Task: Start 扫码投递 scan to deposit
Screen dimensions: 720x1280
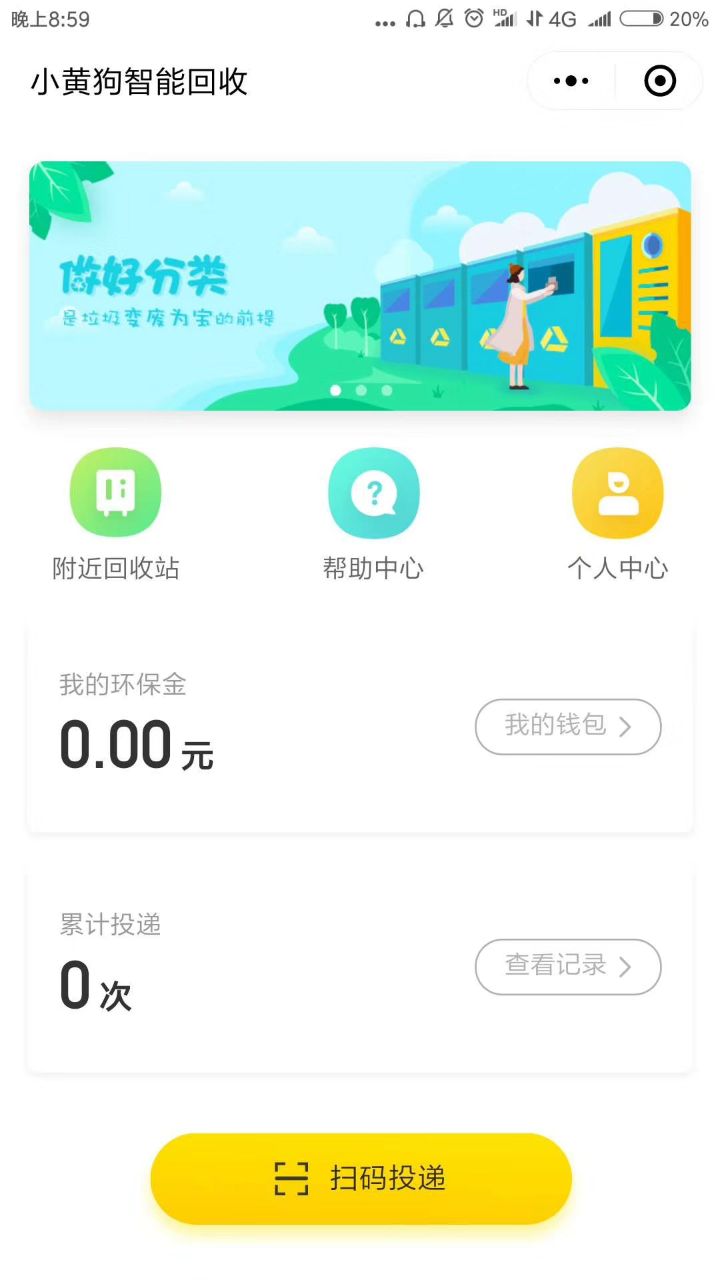Action: click(361, 1178)
